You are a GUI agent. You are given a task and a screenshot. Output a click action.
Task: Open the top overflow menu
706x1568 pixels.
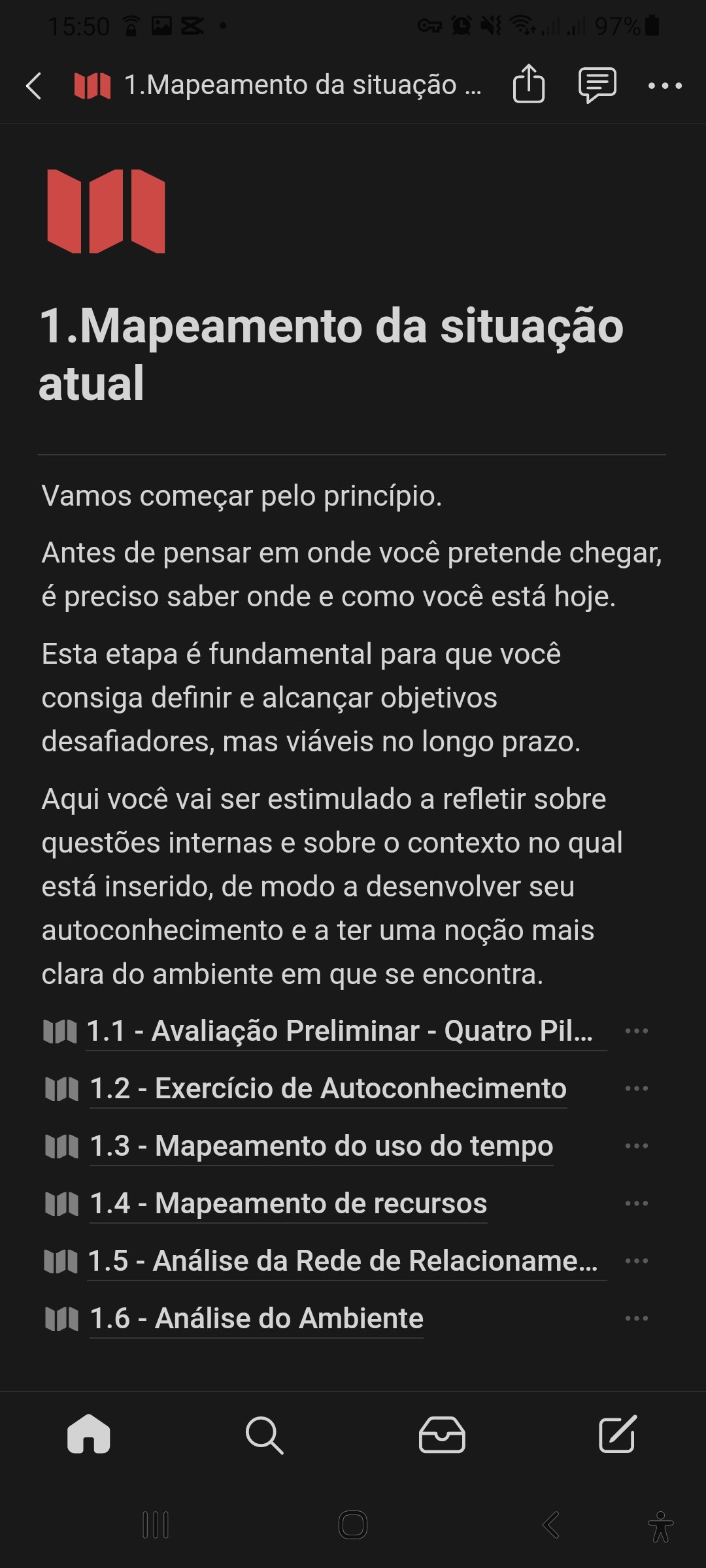click(x=665, y=86)
